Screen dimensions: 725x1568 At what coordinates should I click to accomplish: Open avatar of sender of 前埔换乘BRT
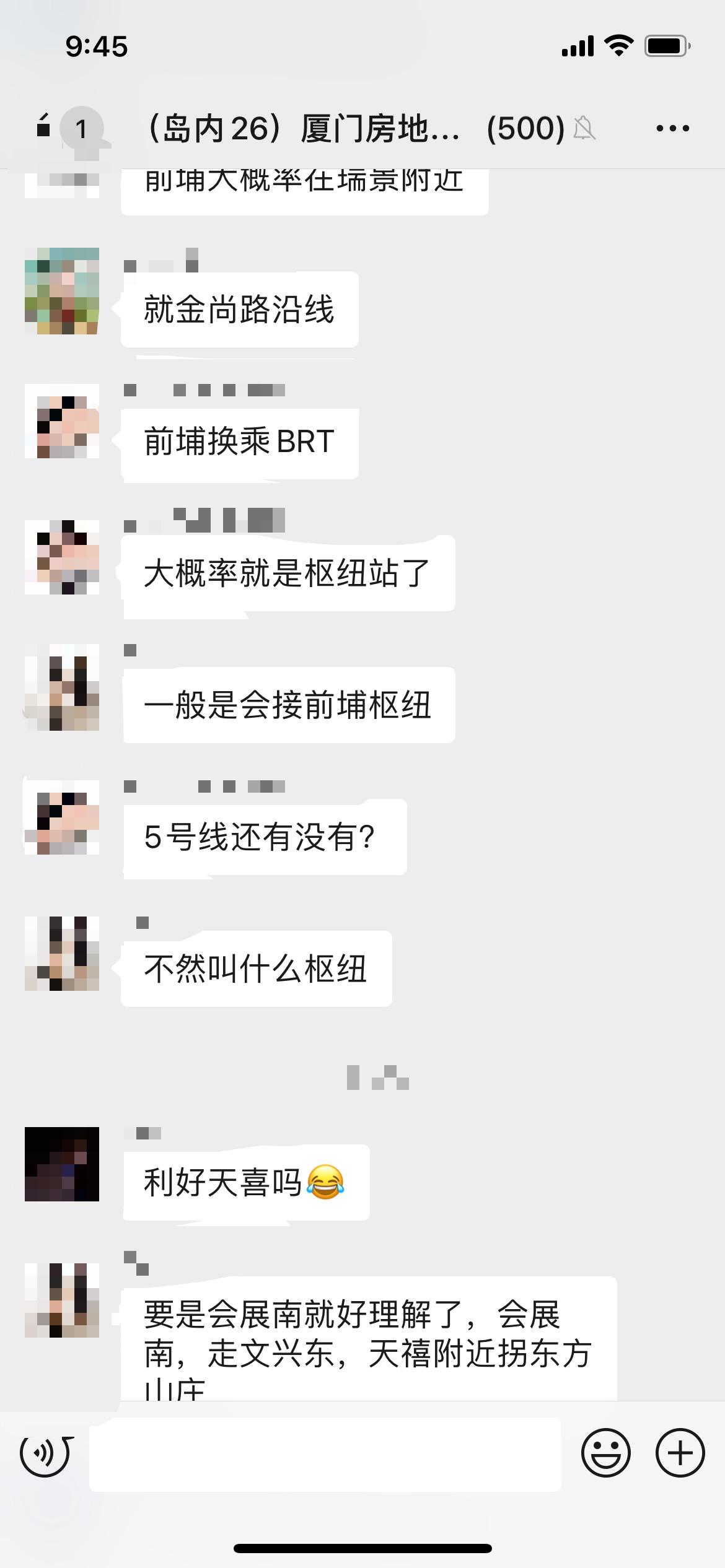pyautogui.click(x=62, y=421)
